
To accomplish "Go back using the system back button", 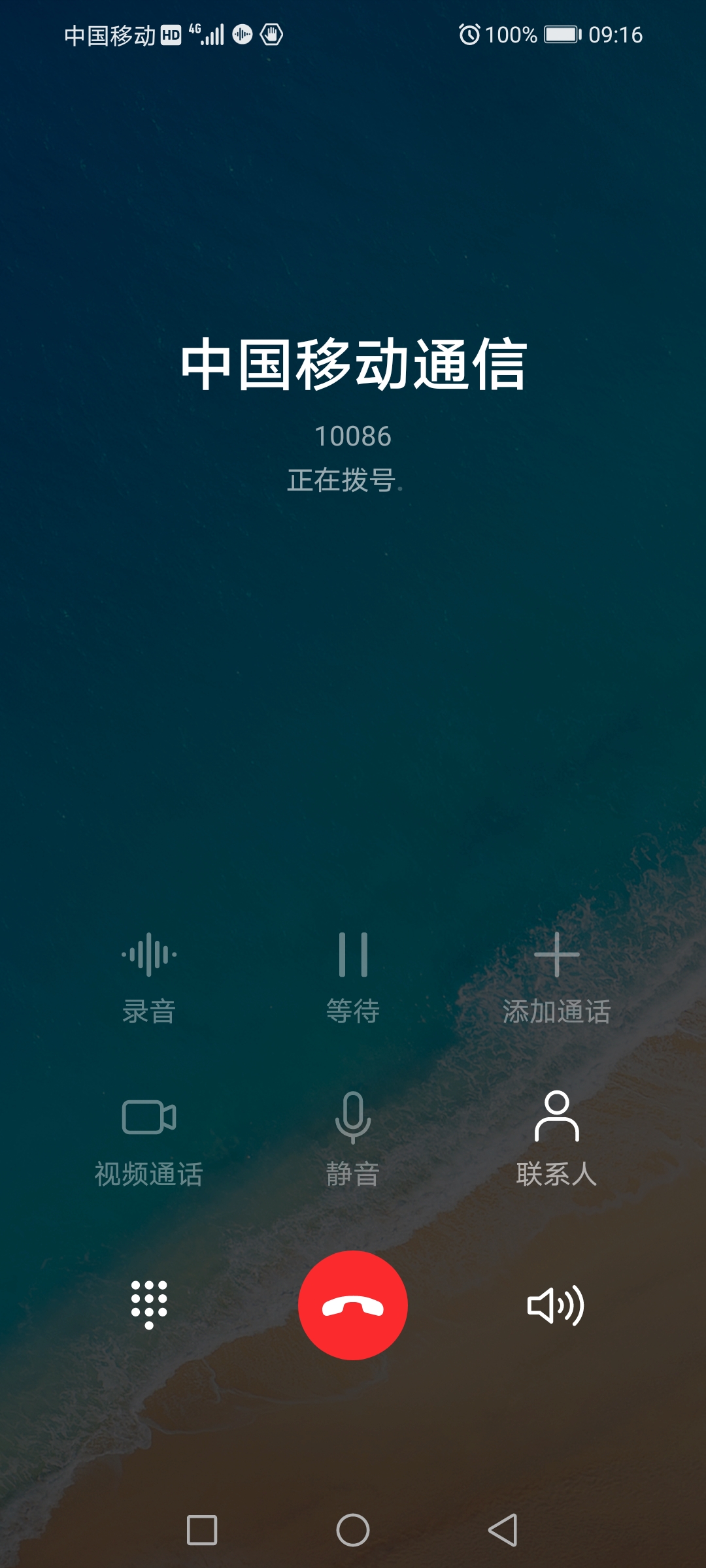I will tap(503, 1530).
